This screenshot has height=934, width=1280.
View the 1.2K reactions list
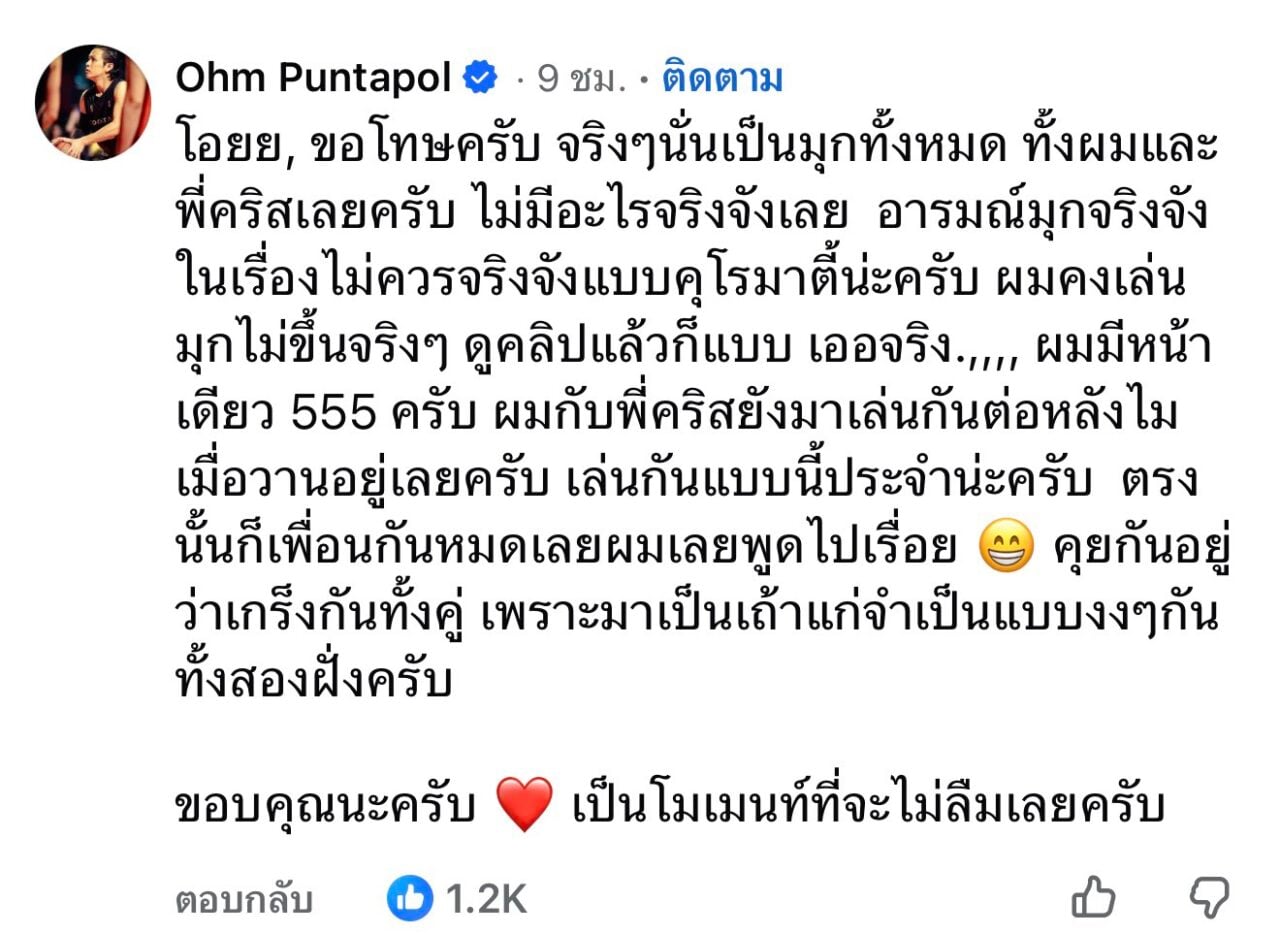(458, 898)
